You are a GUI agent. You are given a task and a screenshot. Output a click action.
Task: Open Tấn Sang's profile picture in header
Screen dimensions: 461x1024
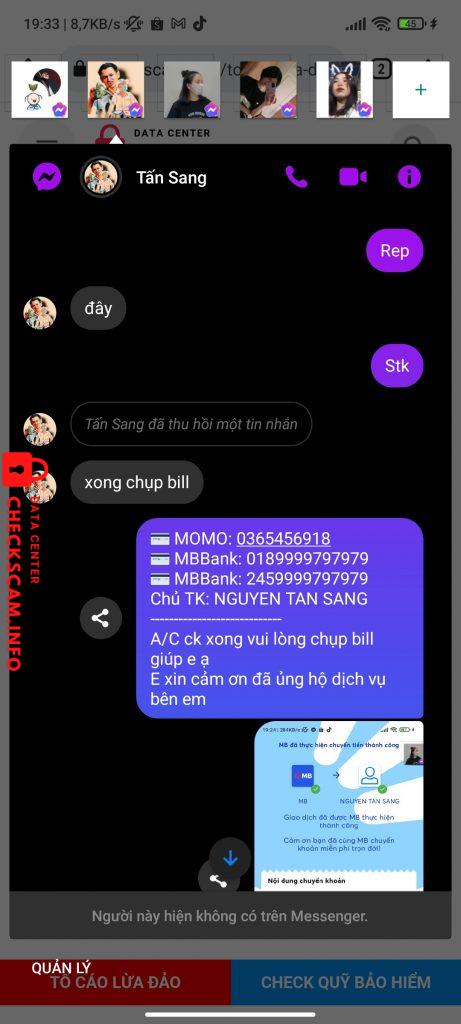(101, 176)
